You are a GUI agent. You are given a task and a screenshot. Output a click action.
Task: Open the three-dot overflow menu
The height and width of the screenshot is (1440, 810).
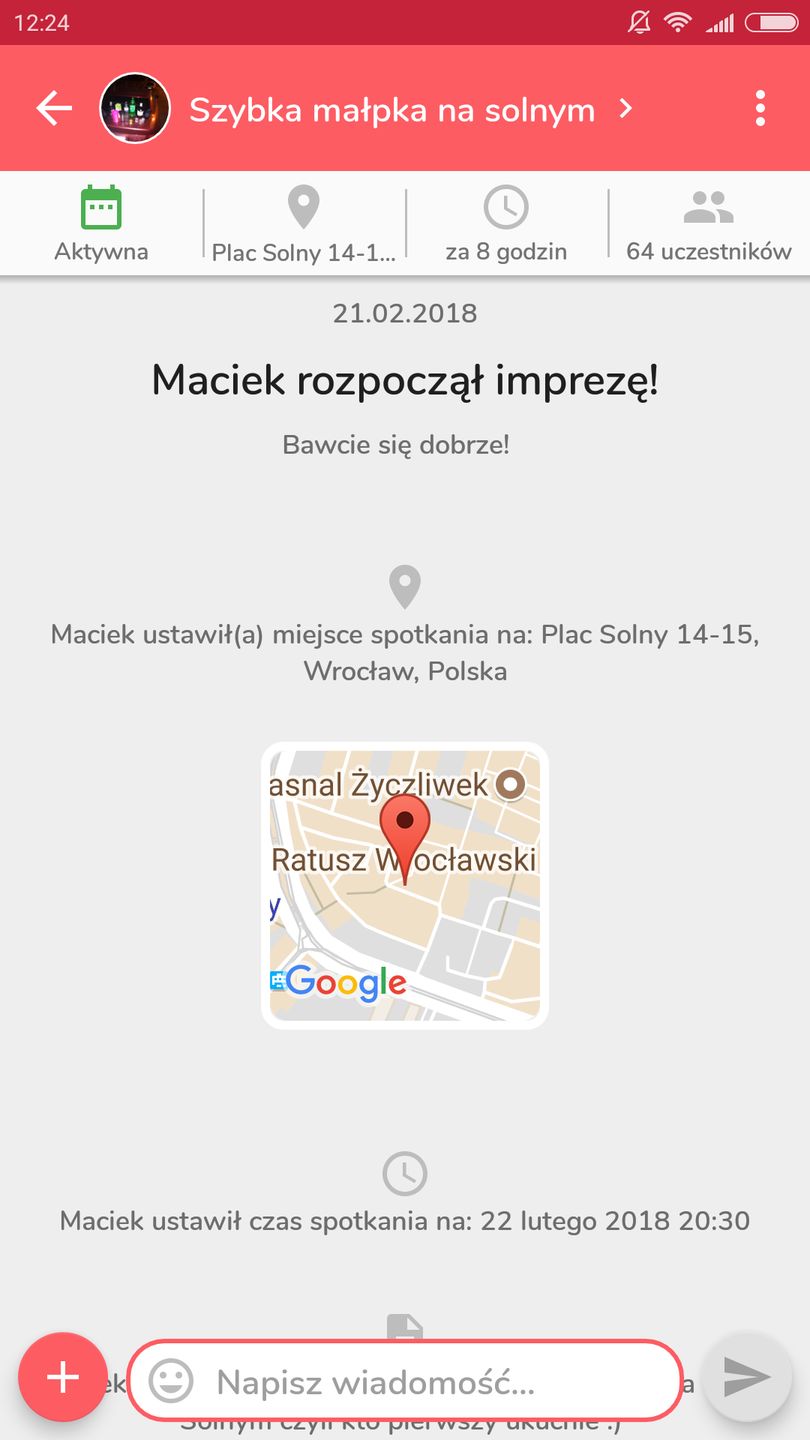coord(760,108)
